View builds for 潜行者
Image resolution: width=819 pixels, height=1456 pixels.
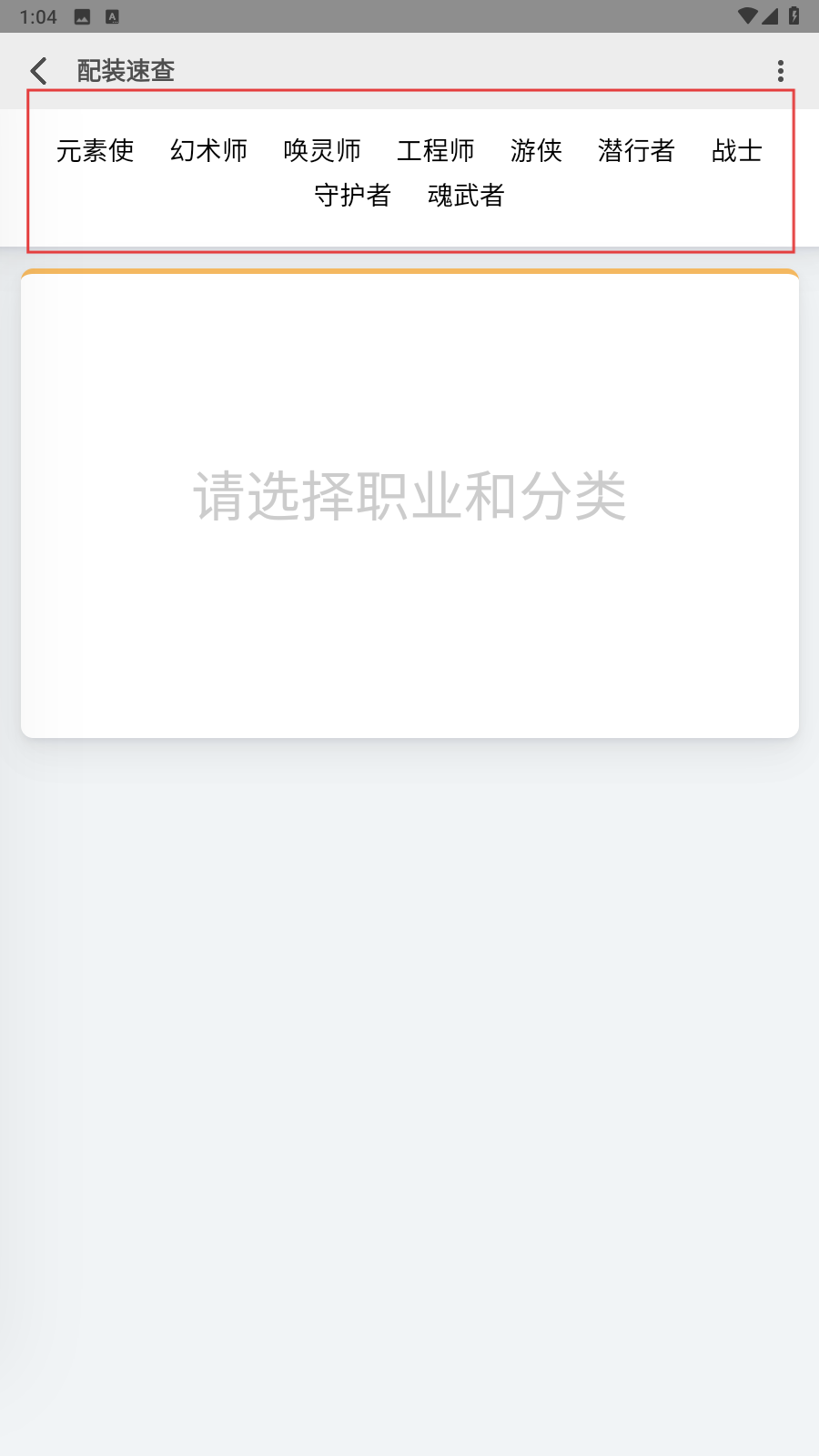(637, 150)
